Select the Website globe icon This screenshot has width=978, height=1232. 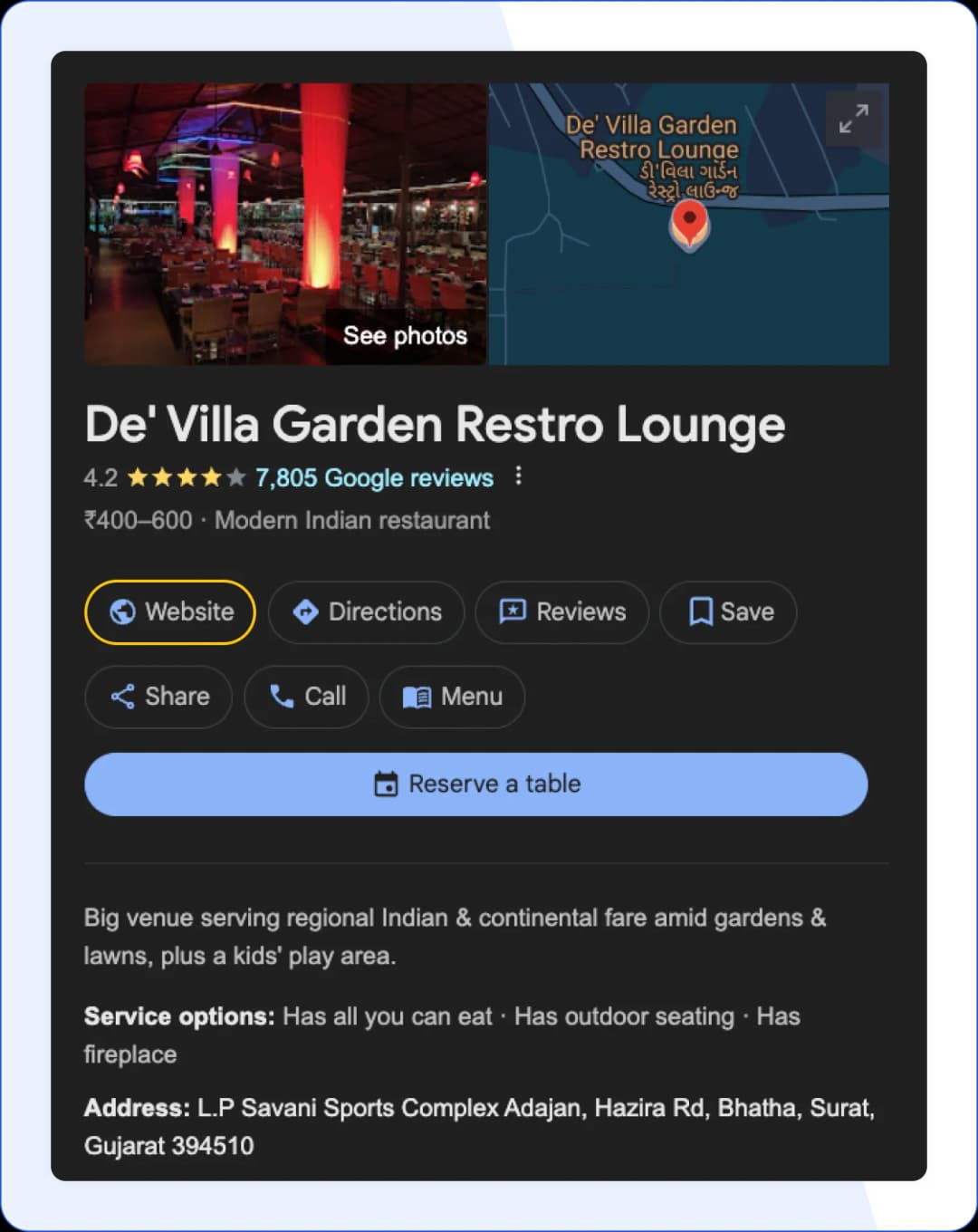coord(122,611)
